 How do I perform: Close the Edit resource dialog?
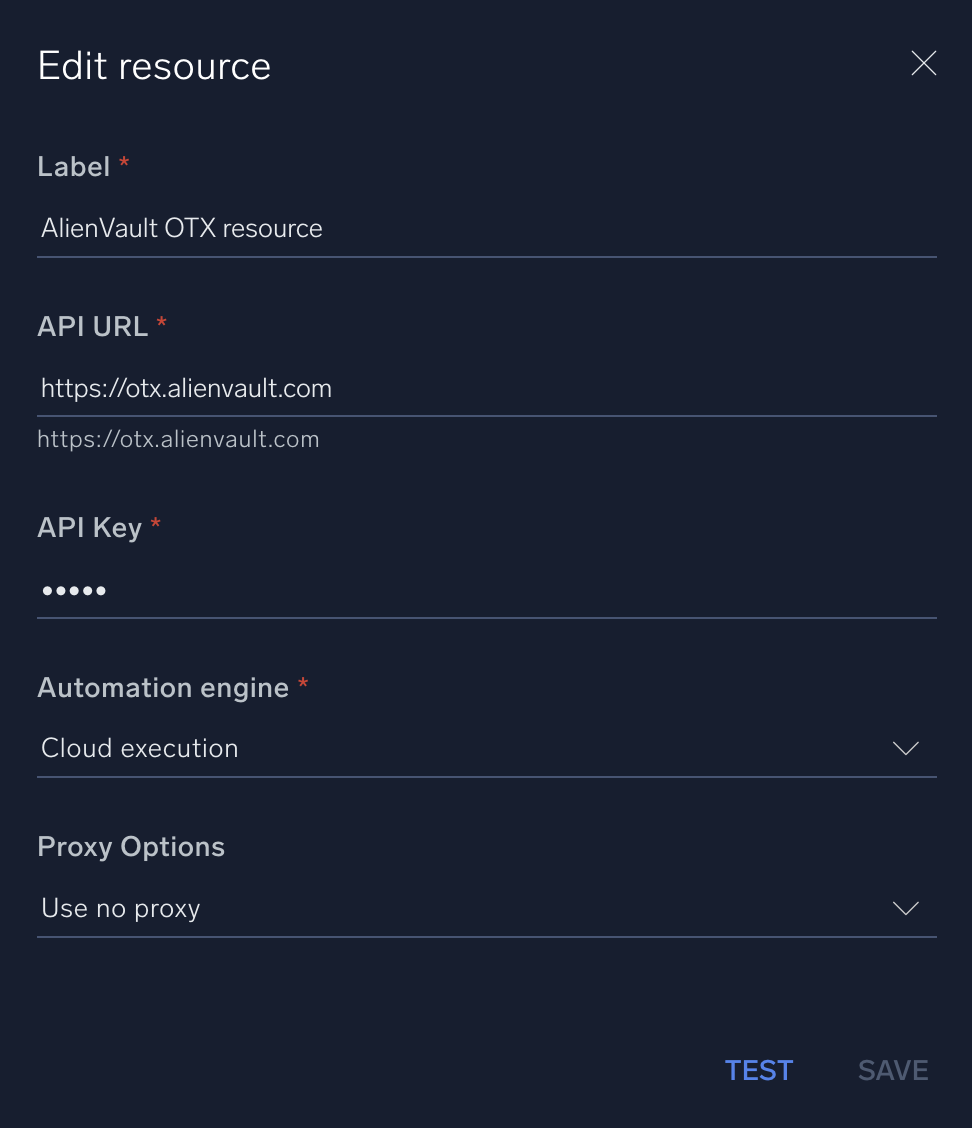923,63
